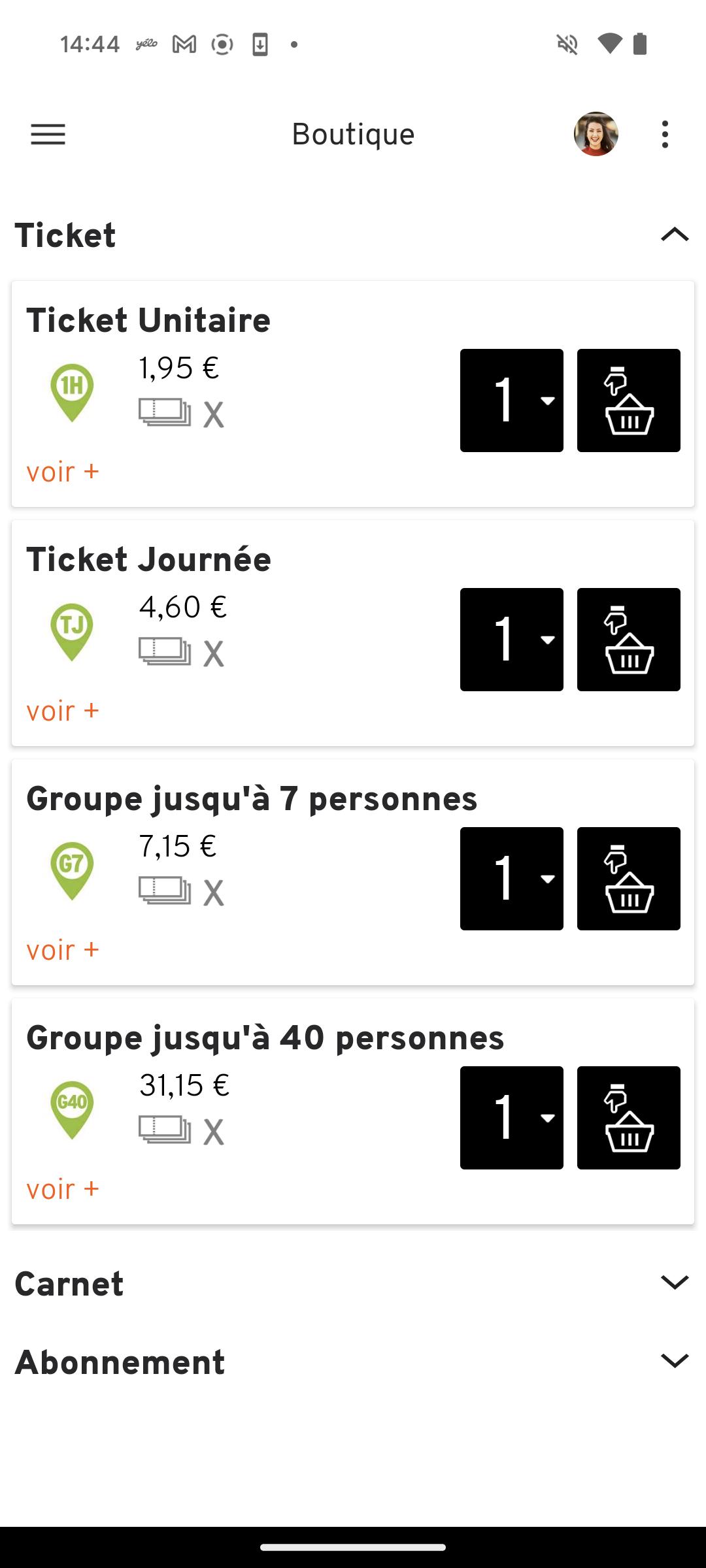Image resolution: width=706 pixels, height=1568 pixels.
Task: Select quantity for Groupe jusqu'à 40 personnes
Action: click(x=512, y=1118)
